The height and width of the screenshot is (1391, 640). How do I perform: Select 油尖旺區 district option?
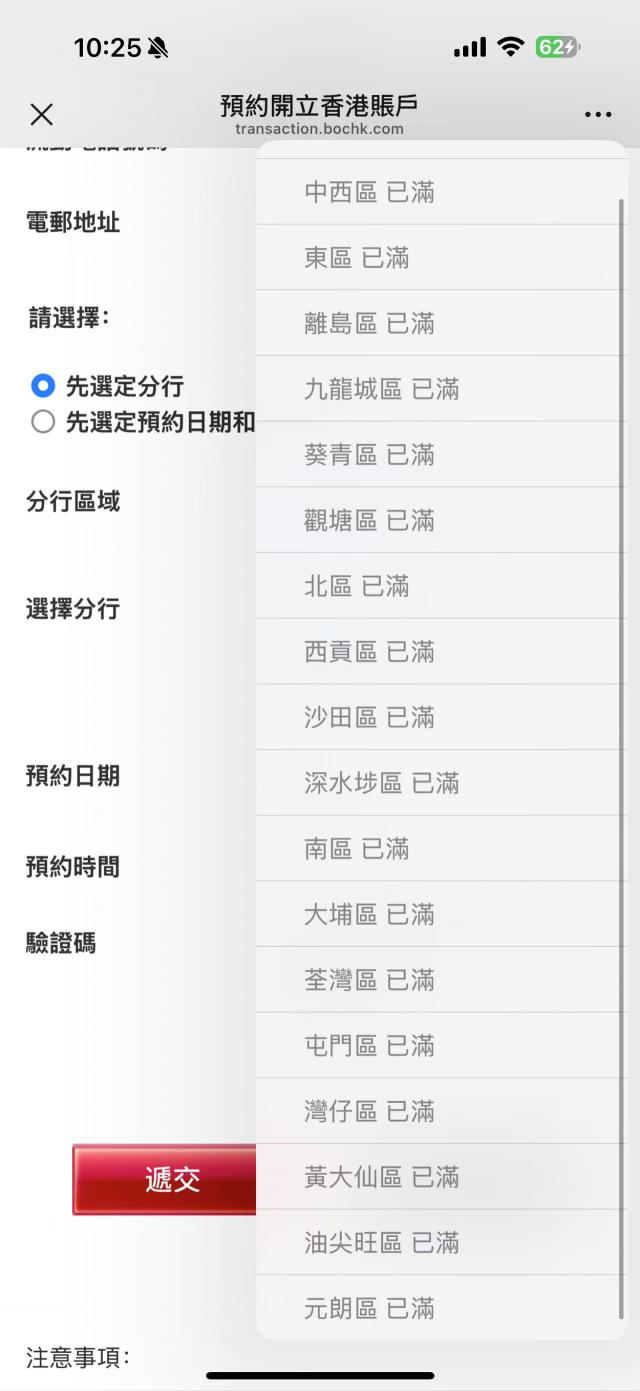pos(382,1242)
